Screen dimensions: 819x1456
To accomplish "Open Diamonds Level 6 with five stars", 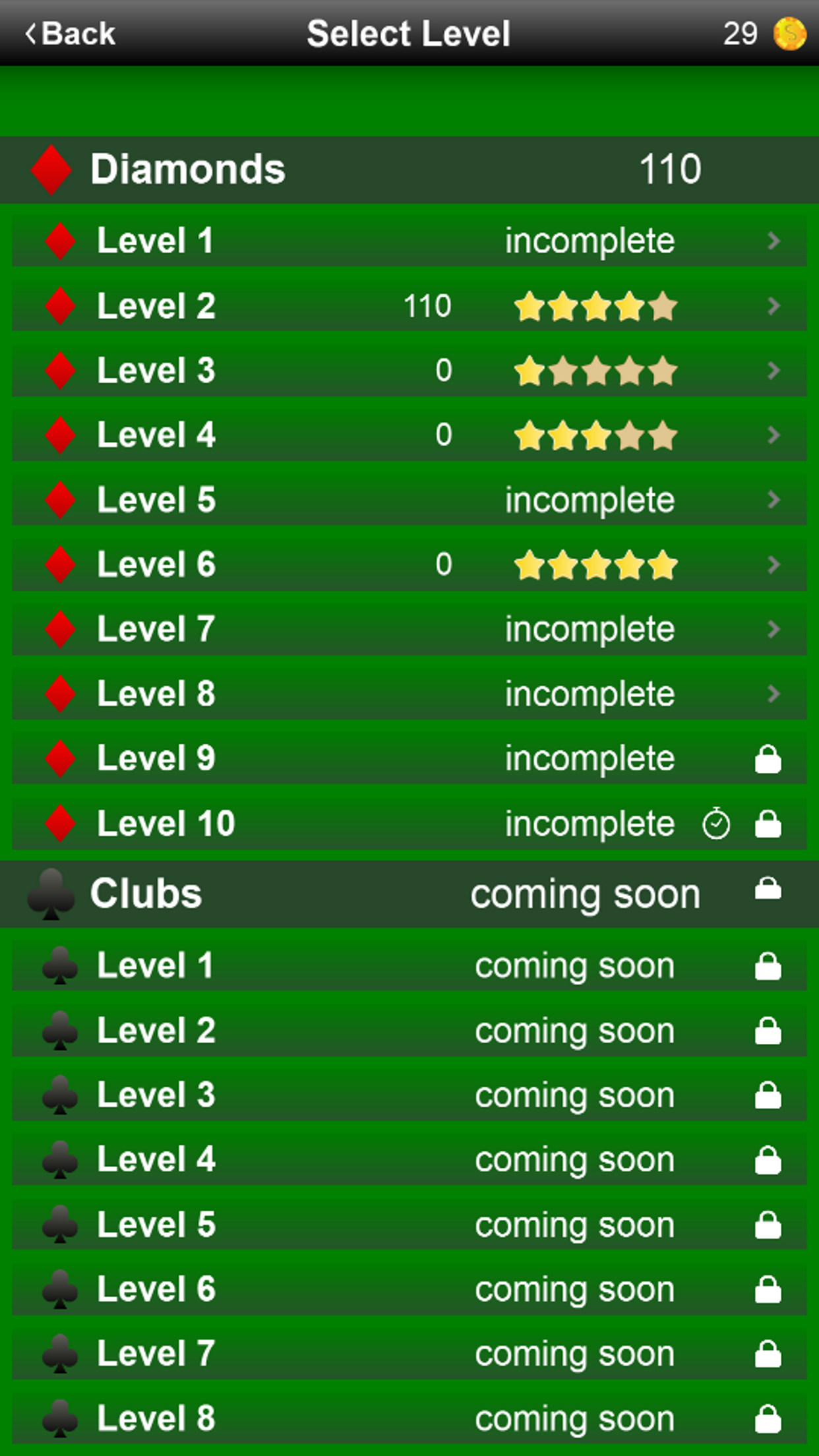I will coord(409,564).
